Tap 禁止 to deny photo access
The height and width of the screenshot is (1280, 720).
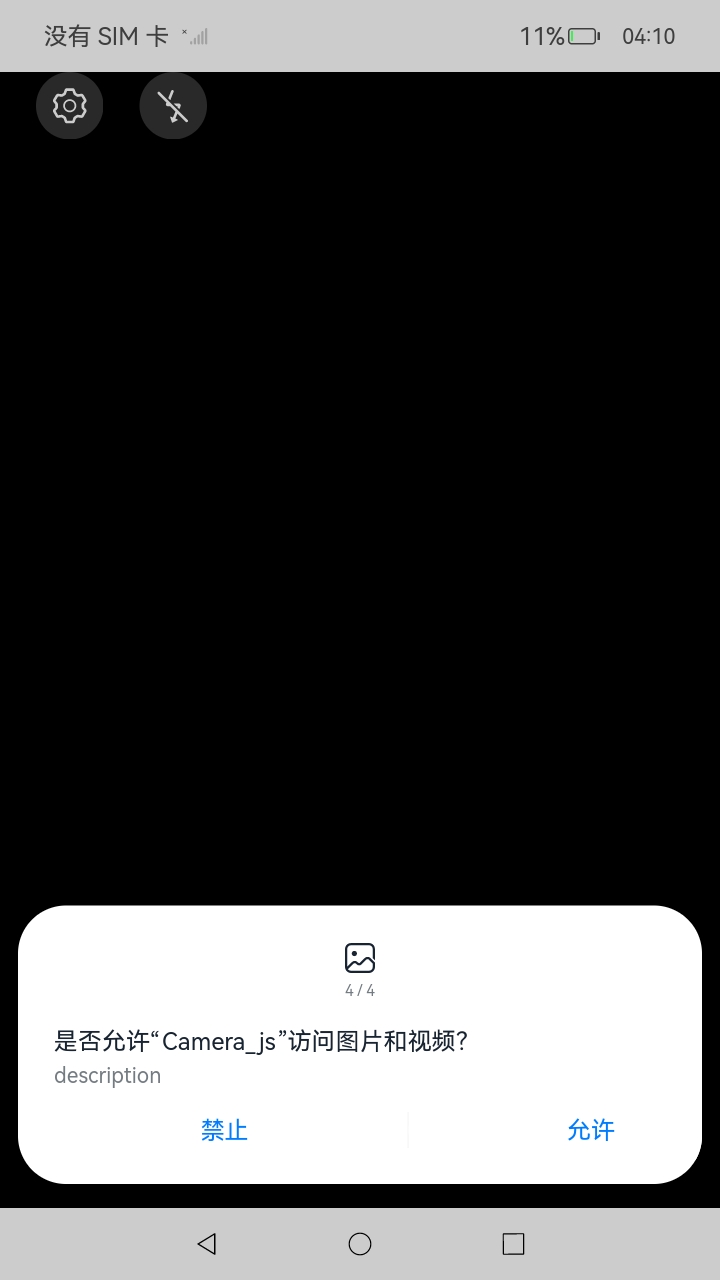coord(224,1130)
